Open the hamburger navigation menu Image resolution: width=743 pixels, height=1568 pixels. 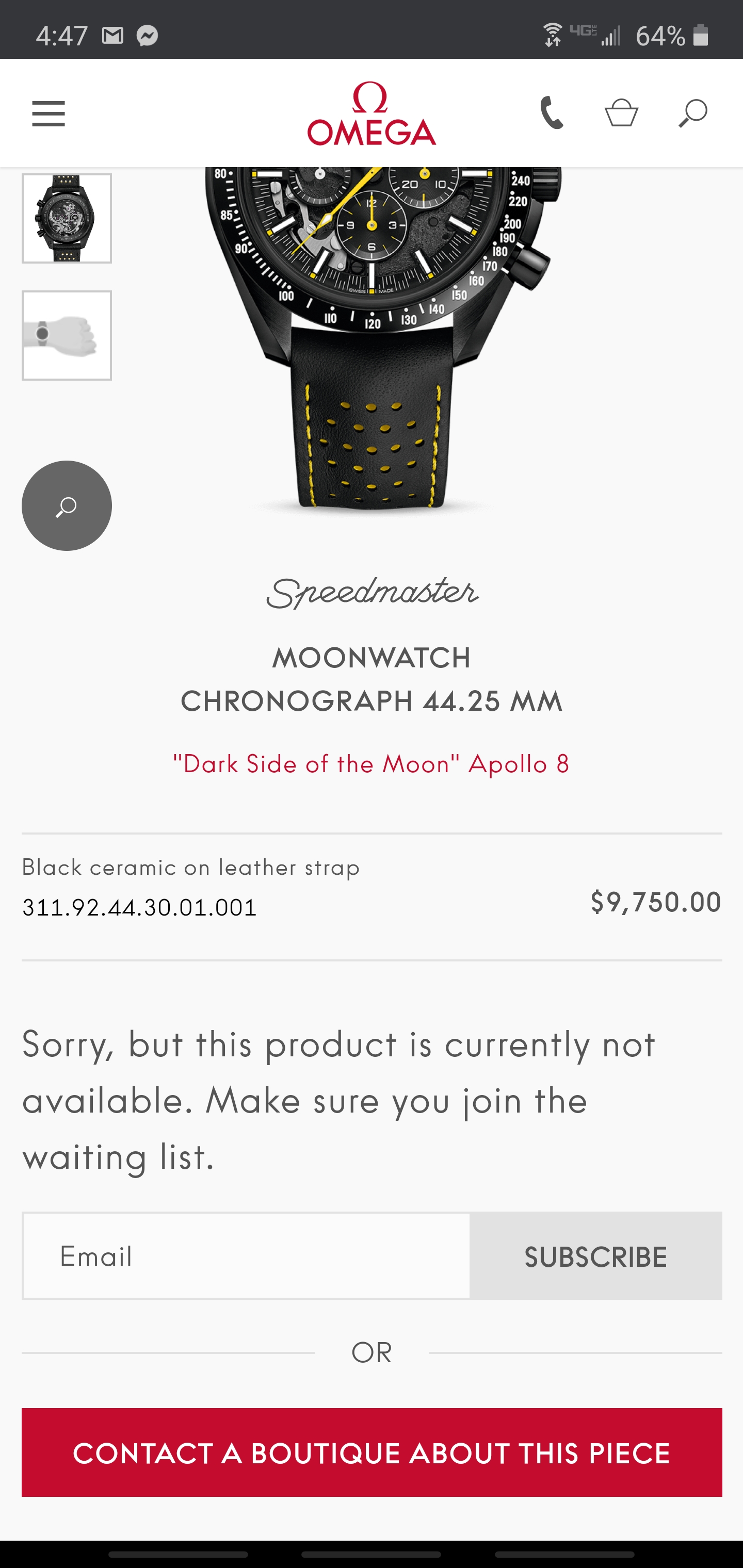[49, 114]
